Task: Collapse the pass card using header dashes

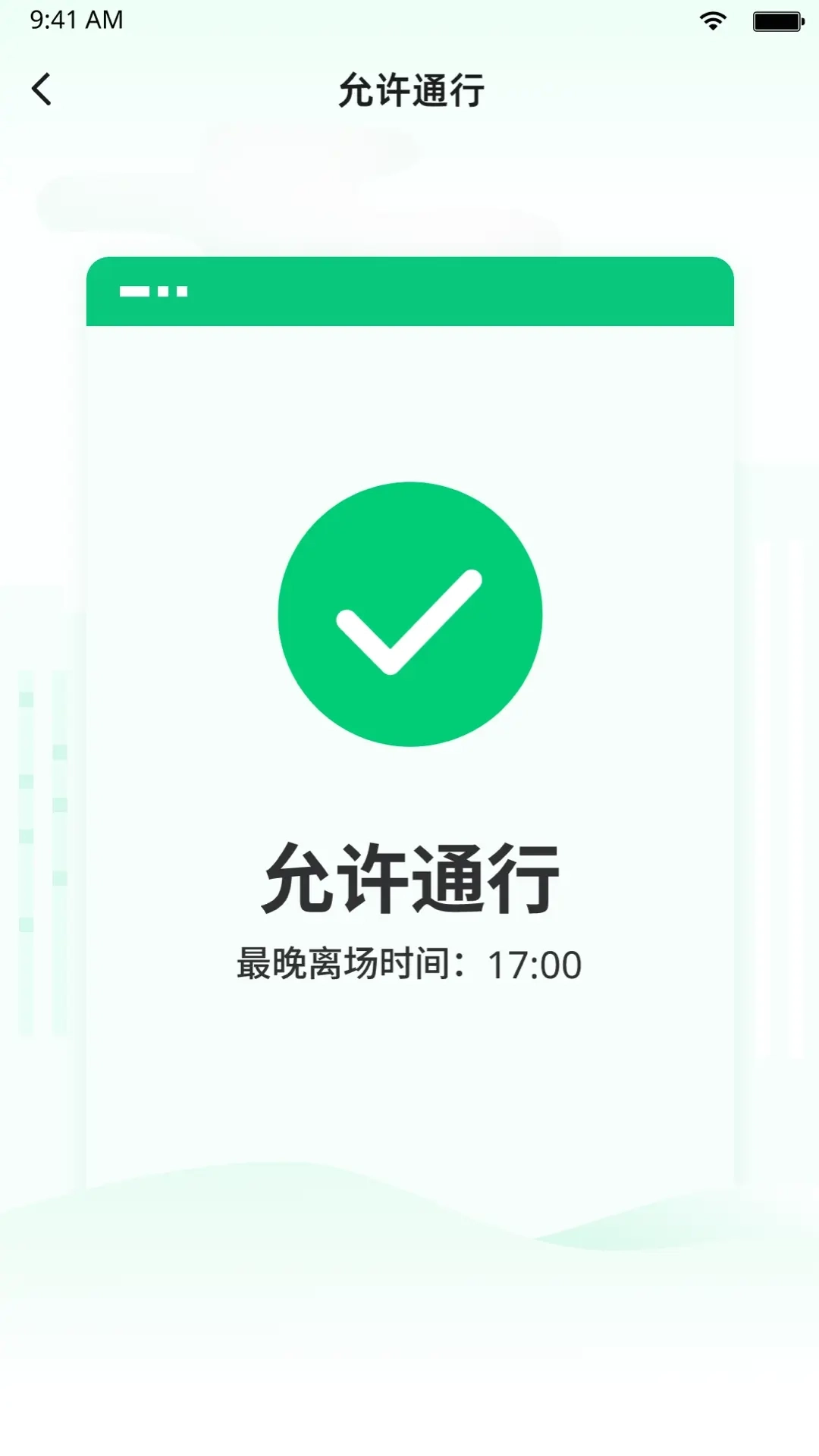Action: pyautogui.click(x=152, y=290)
